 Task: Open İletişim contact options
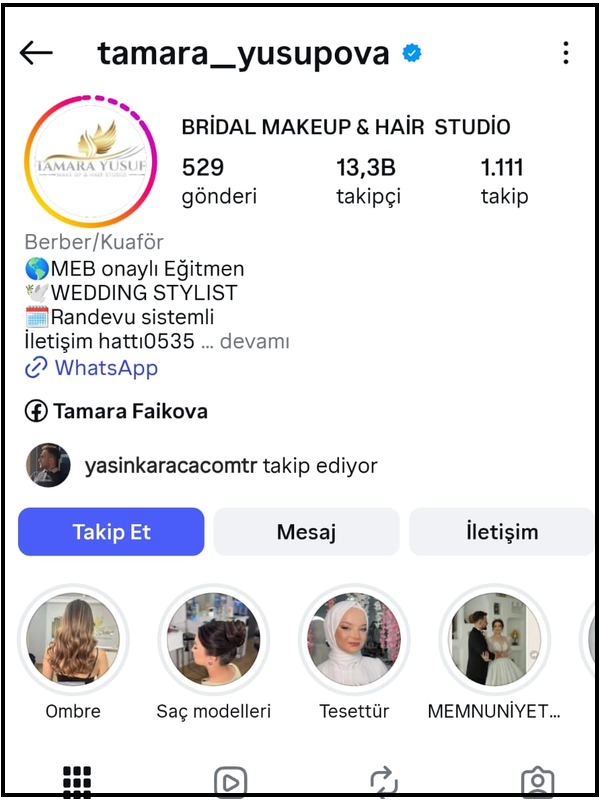501,532
